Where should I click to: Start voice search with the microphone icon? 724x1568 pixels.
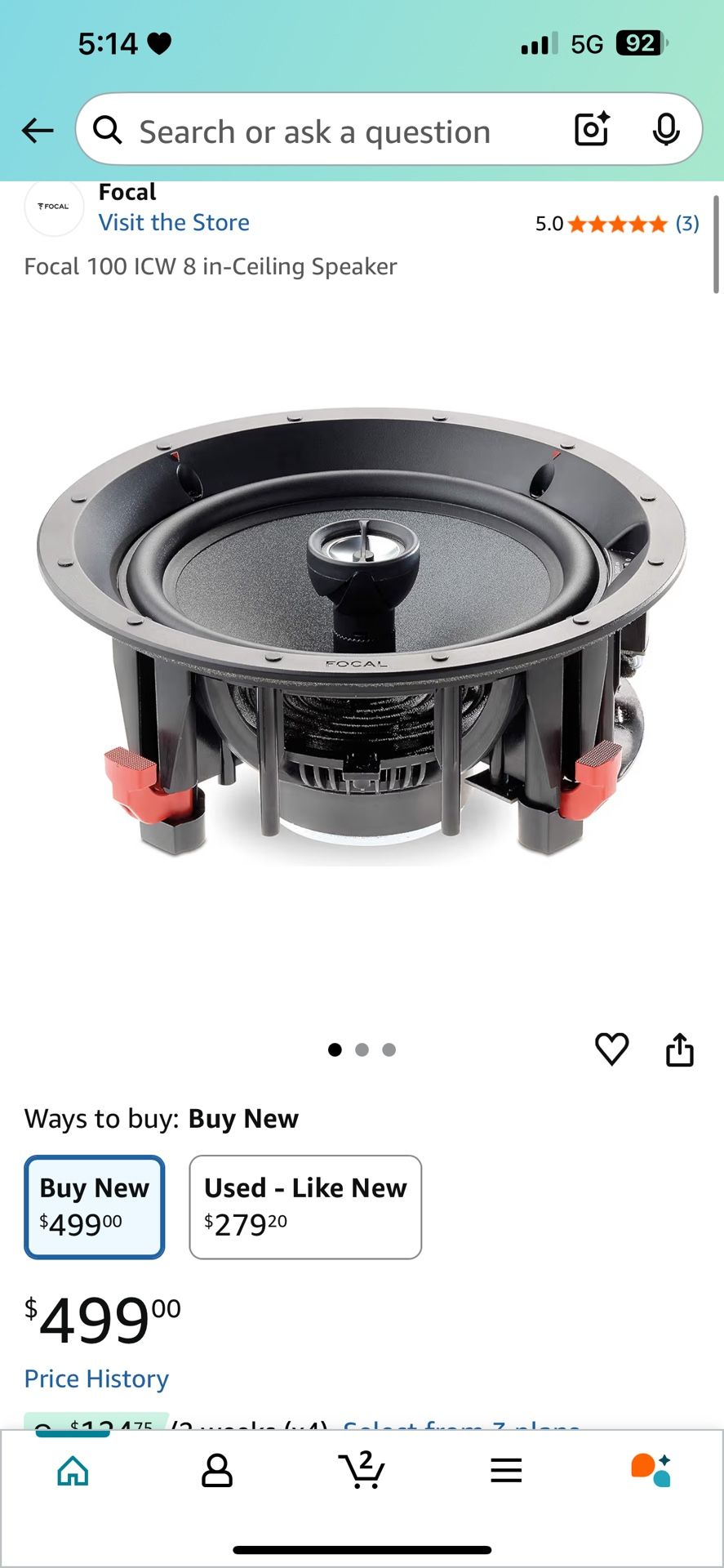click(x=668, y=130)
